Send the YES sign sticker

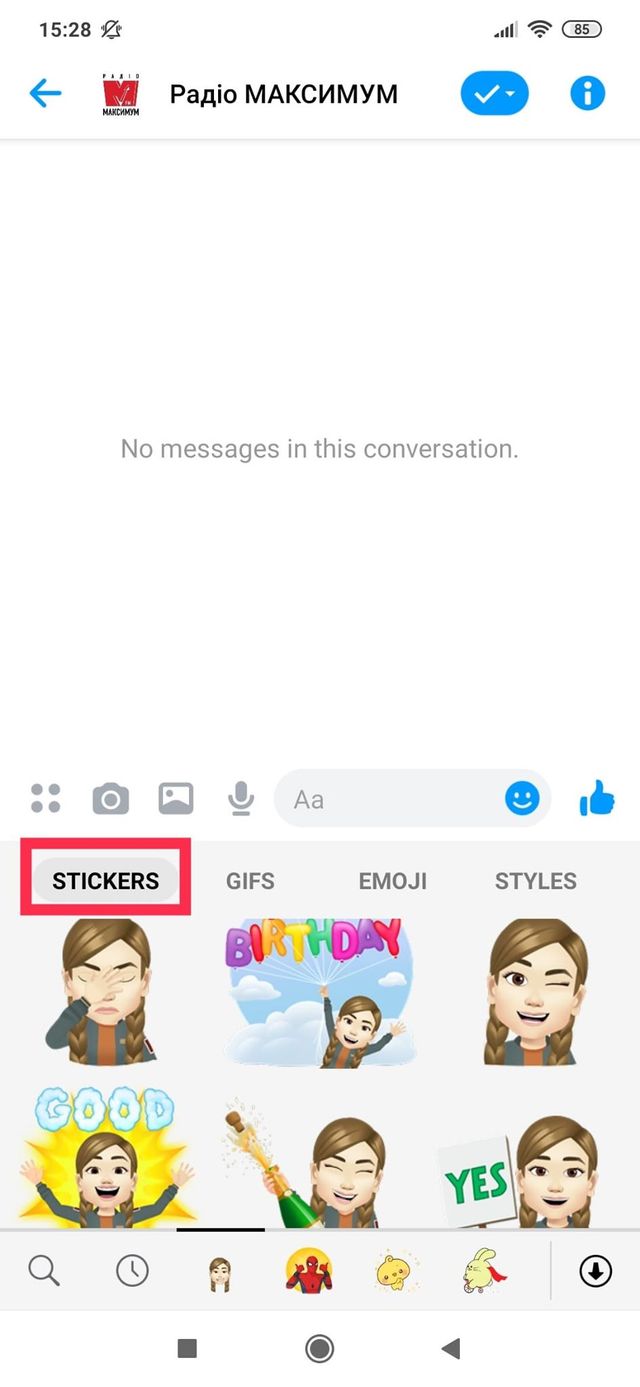pyautogui.click(x=520, y=1170)
